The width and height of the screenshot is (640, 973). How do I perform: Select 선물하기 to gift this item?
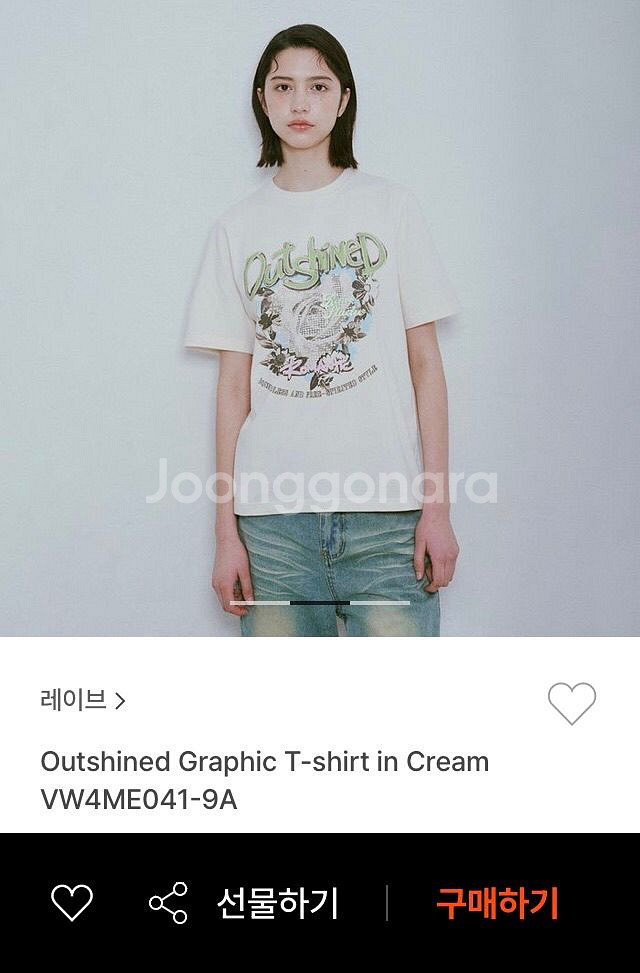(277, 903)
